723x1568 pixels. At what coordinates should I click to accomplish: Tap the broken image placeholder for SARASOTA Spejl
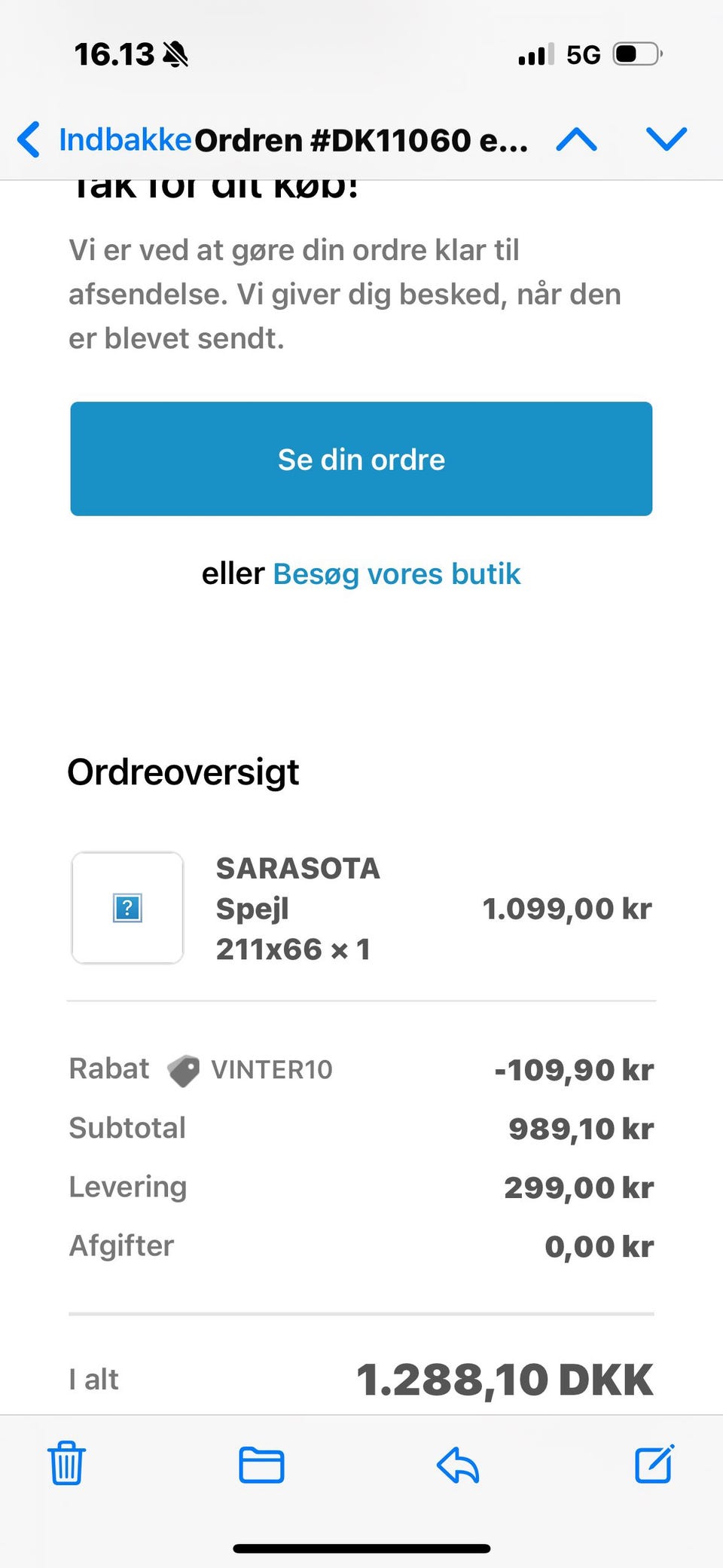(x=127, y=908)
